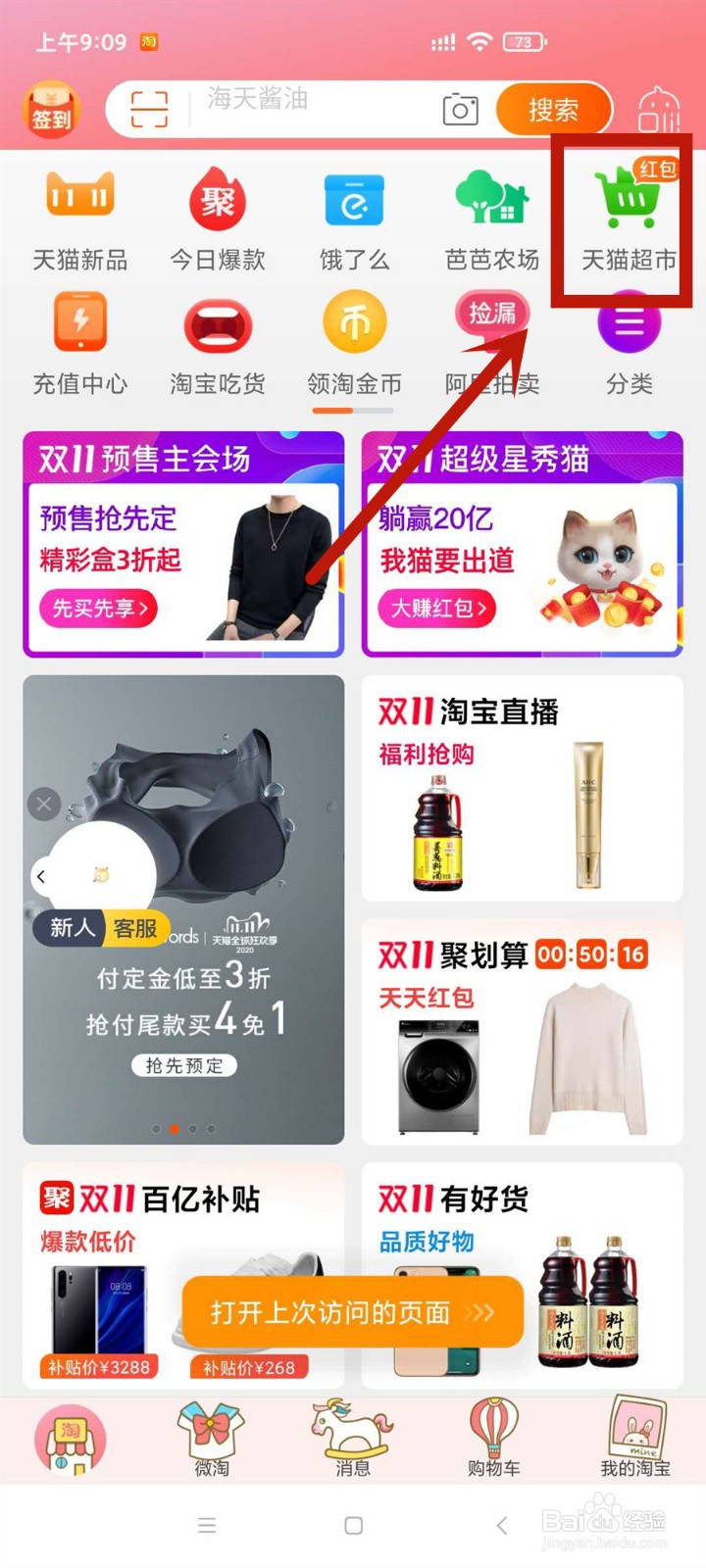Tap 先买先享 in the presale banner

[98, 609]
